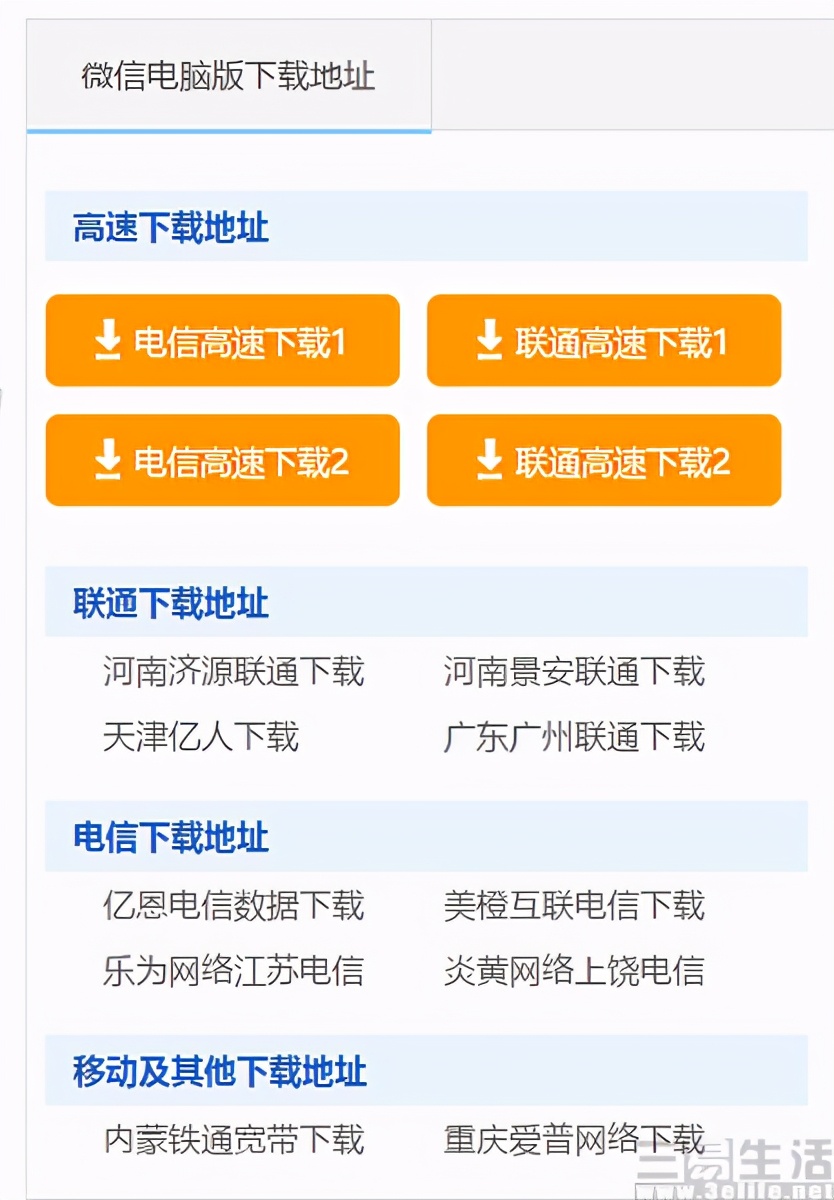Screen dimensions: 834x1200
Task: Click the download arrow icon on 电信高速下载2
Action: coord(106,460)
